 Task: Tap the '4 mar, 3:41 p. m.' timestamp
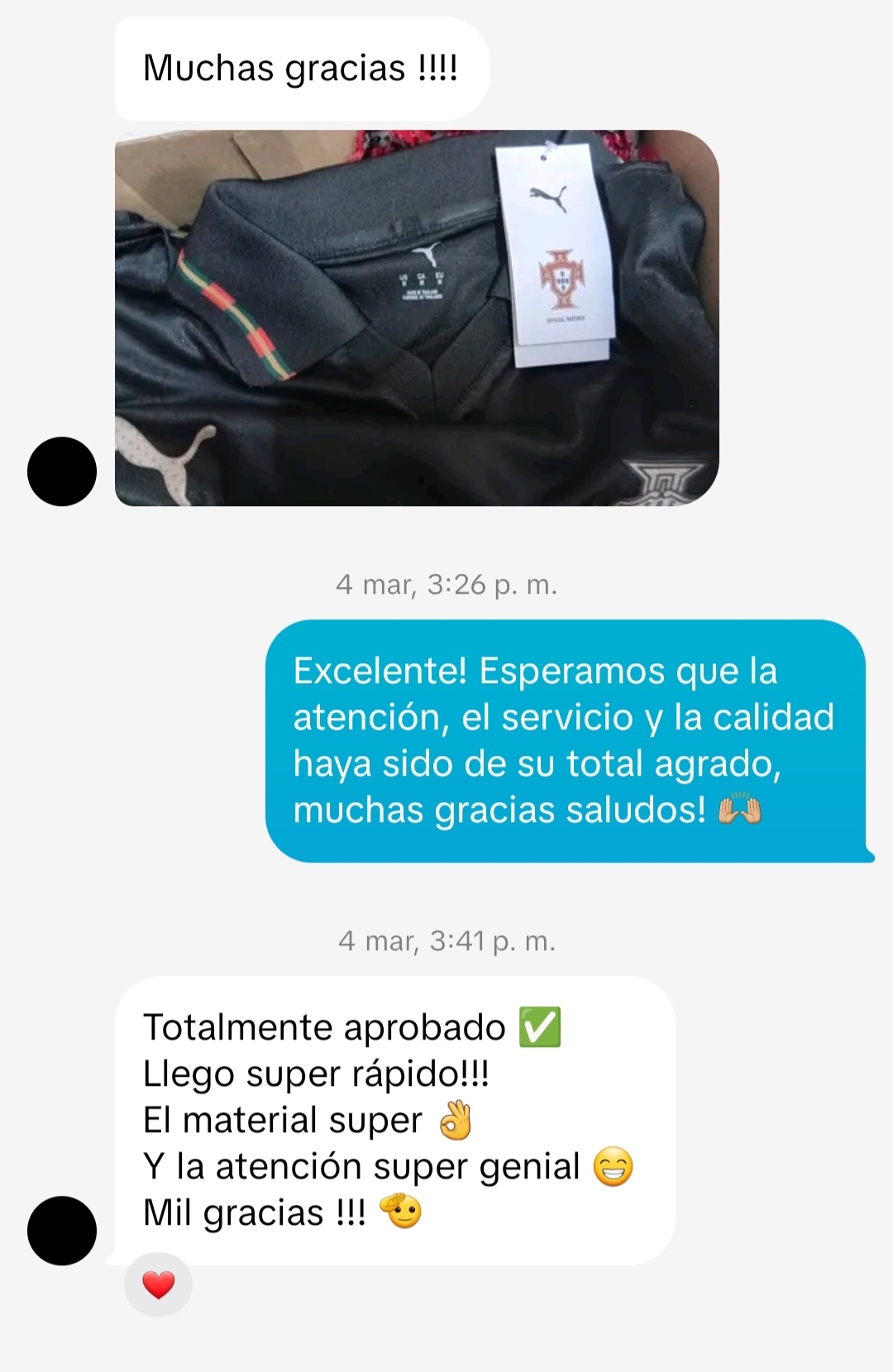coord(446,940)
